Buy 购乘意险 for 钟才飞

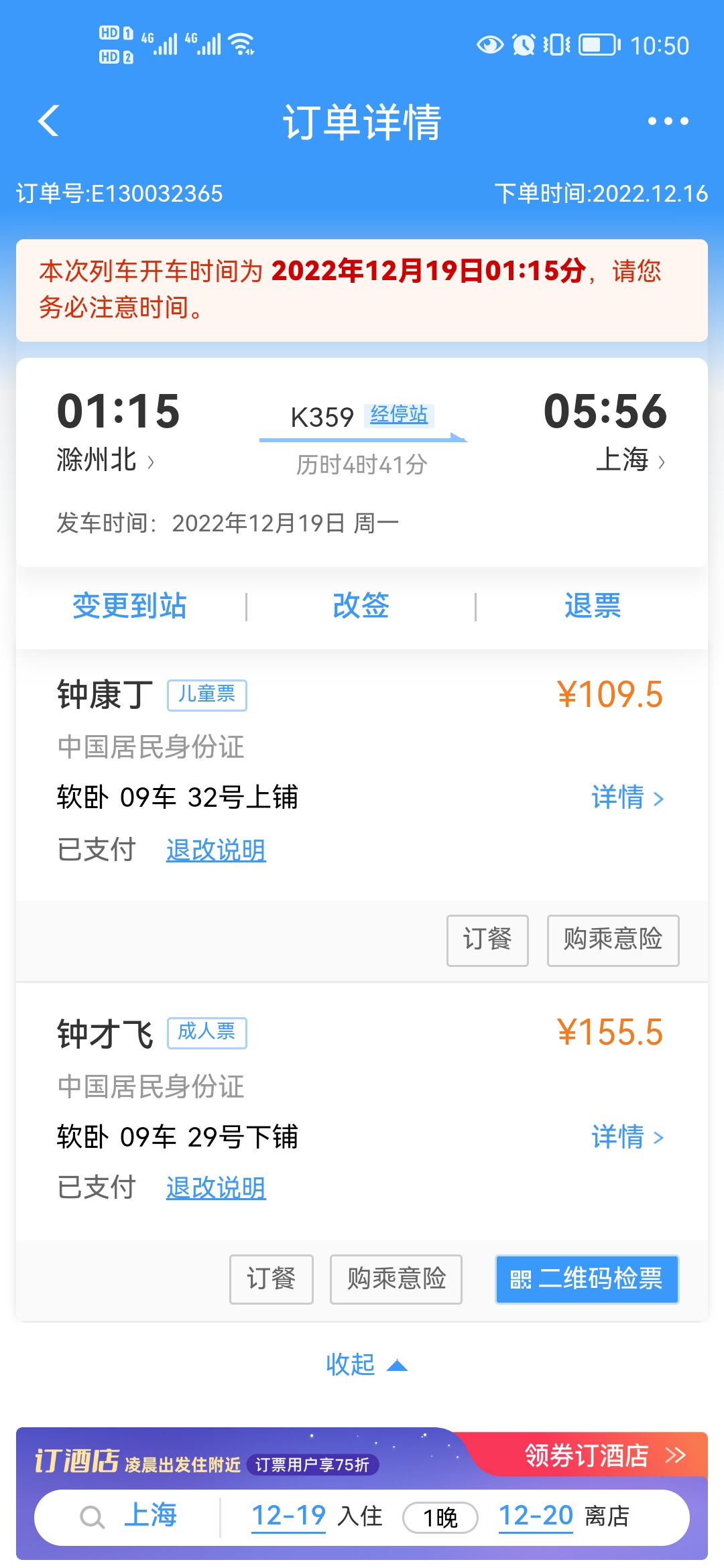396,1279
